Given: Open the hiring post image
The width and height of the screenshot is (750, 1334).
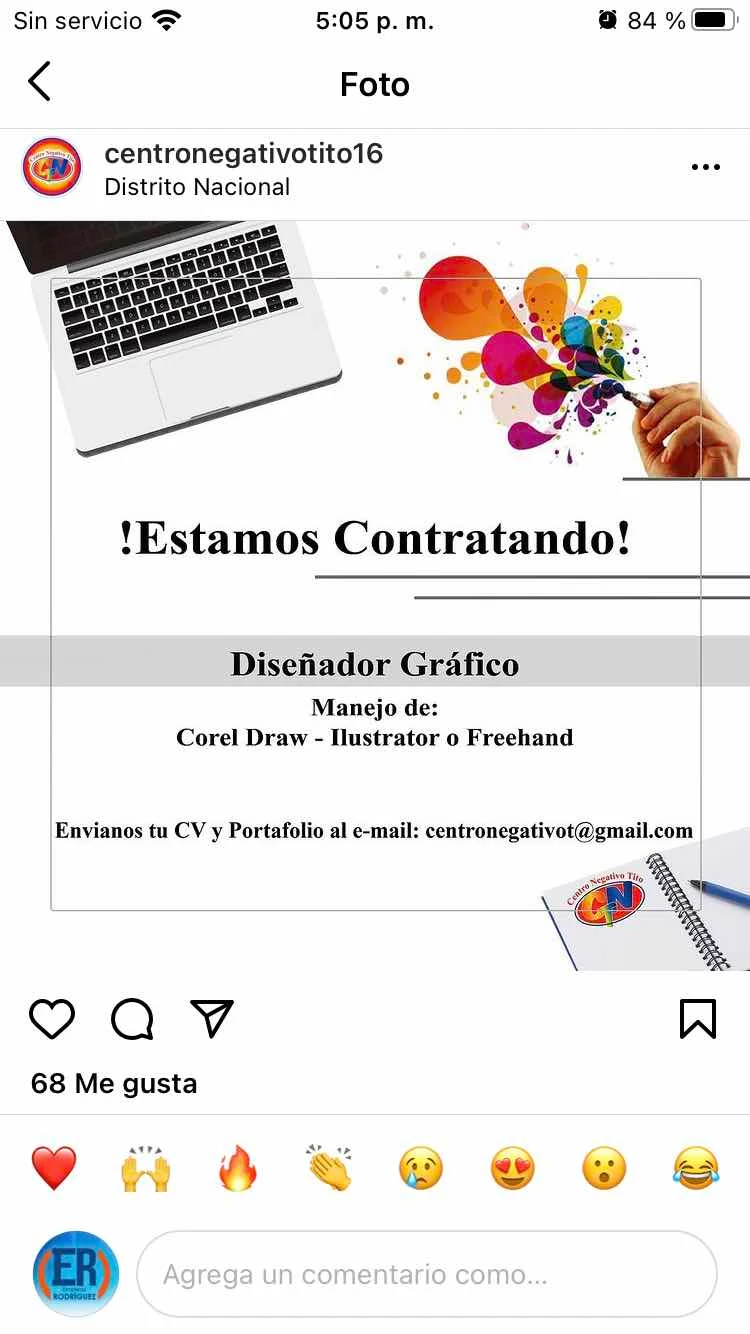Looking at the screenshot, I should [375, 595].
